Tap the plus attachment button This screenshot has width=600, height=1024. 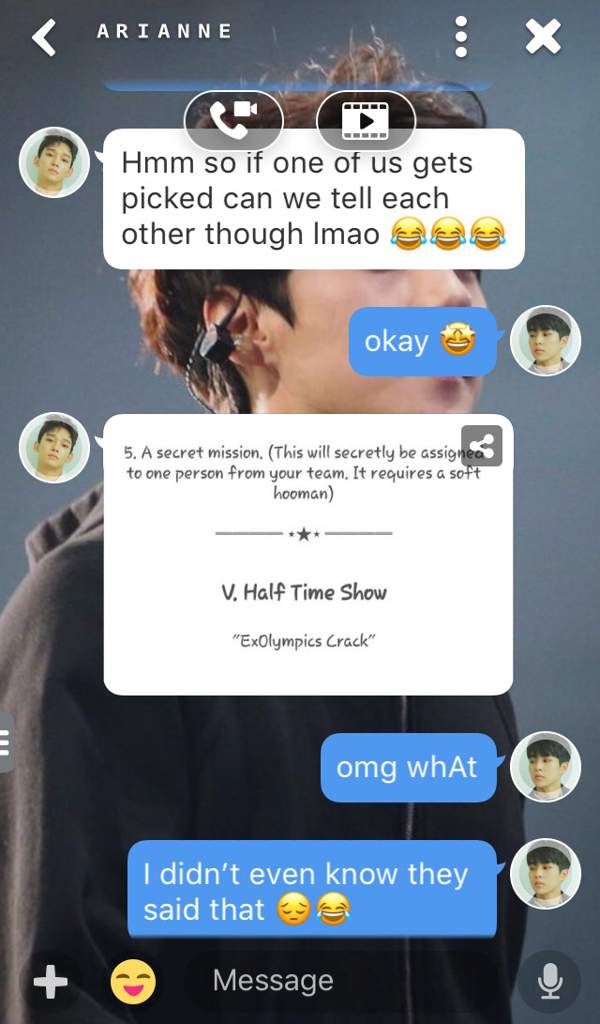click(x=50, y=982)
